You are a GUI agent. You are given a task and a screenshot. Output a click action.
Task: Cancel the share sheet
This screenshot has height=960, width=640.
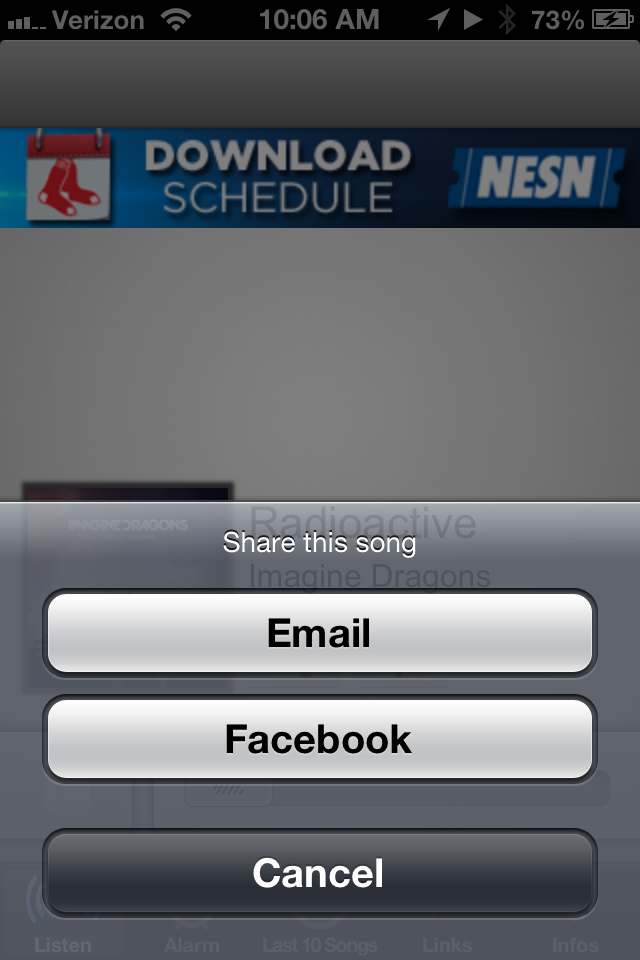tap(319, 873)
